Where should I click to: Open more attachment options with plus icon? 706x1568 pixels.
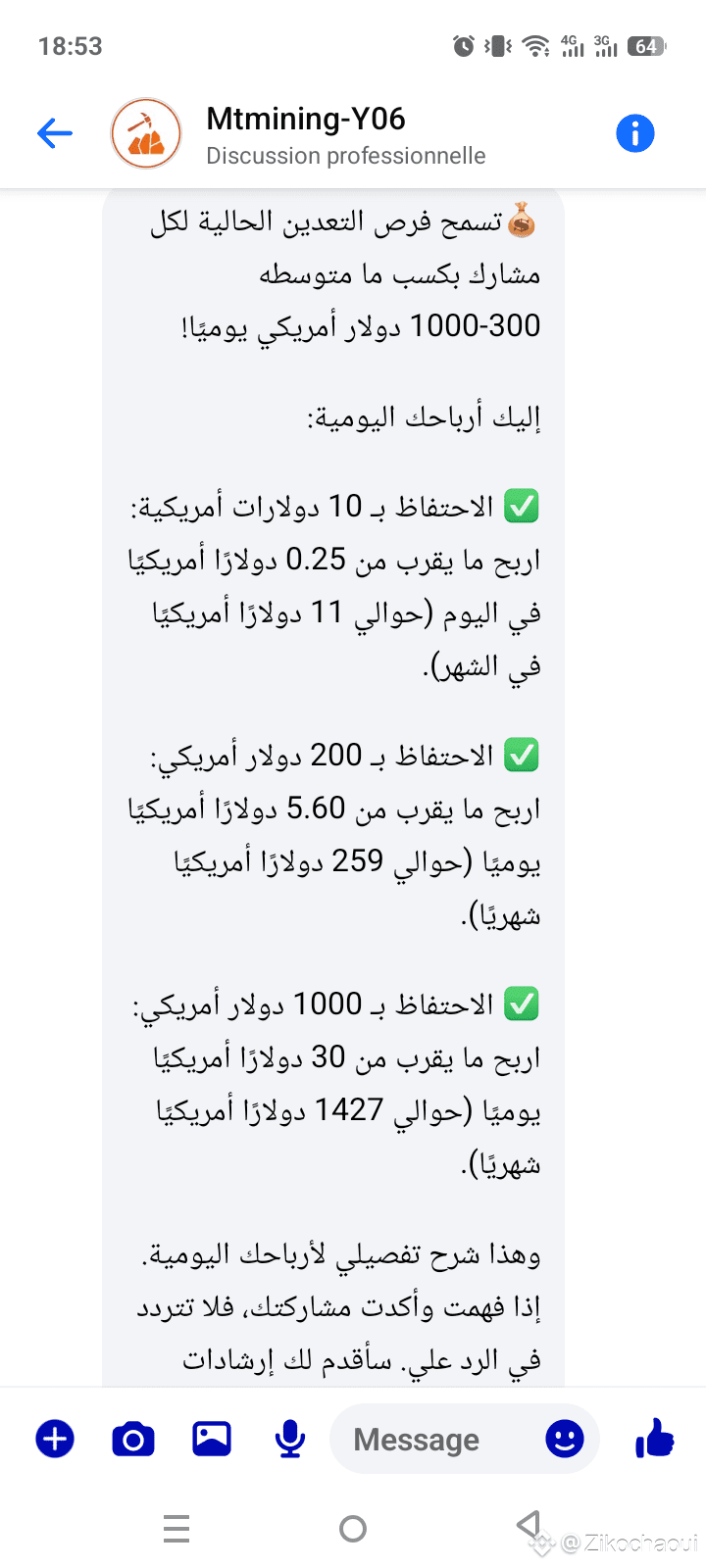[x=55, y=1439]
